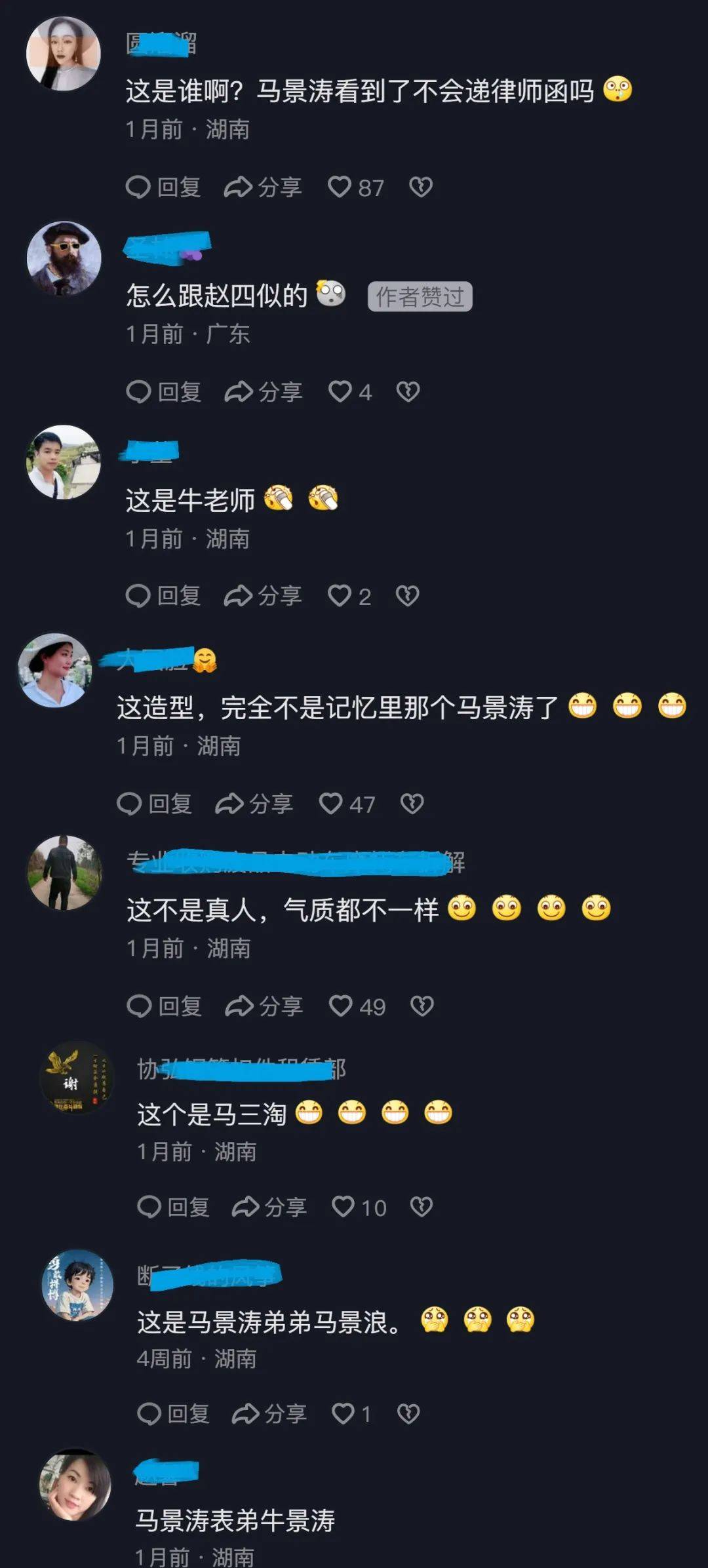Share the comment starting with 这造型
This screenshot has height=1568, width=708.
coord(254,804)
